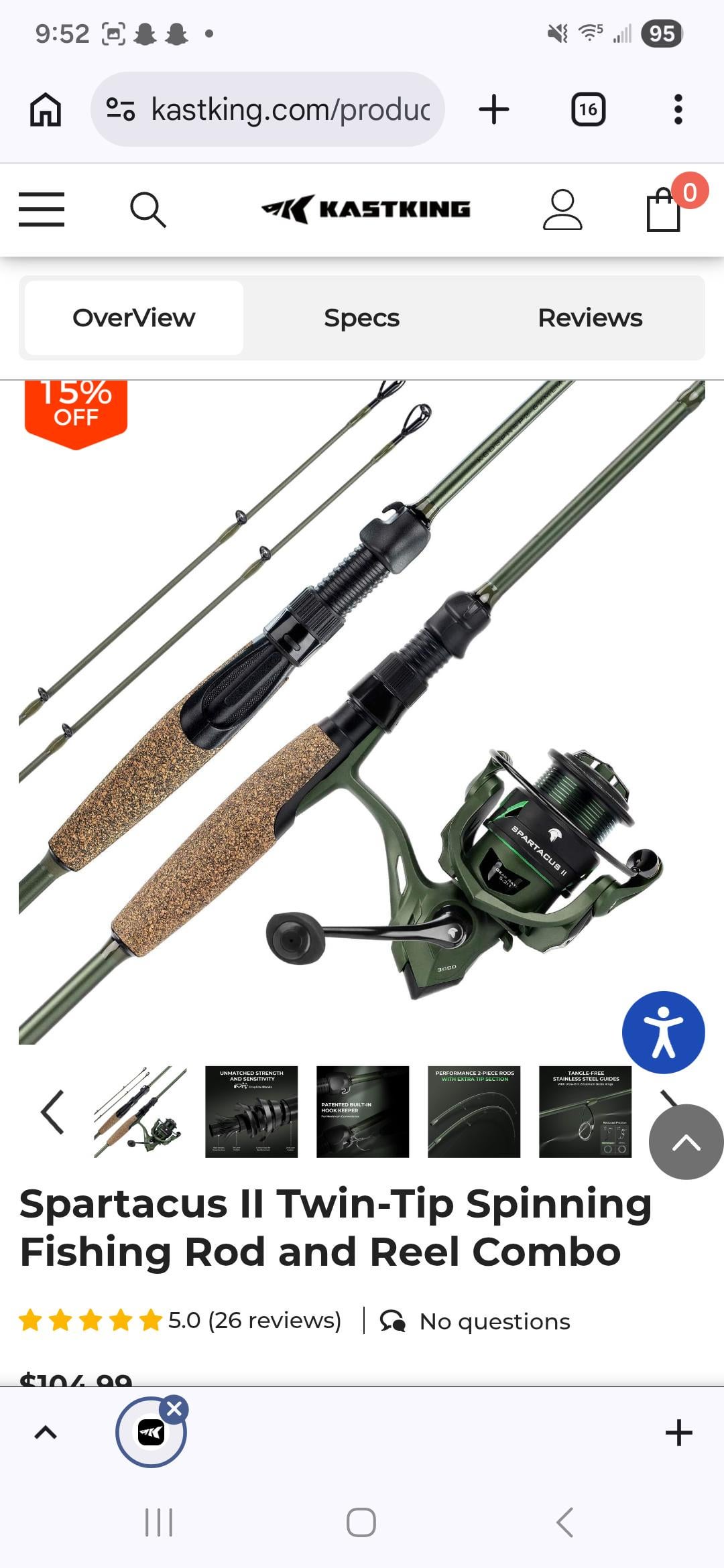Open the browser overflow menu
The height and width of the screenshot is (1568, 724).
tap(678, 109)
